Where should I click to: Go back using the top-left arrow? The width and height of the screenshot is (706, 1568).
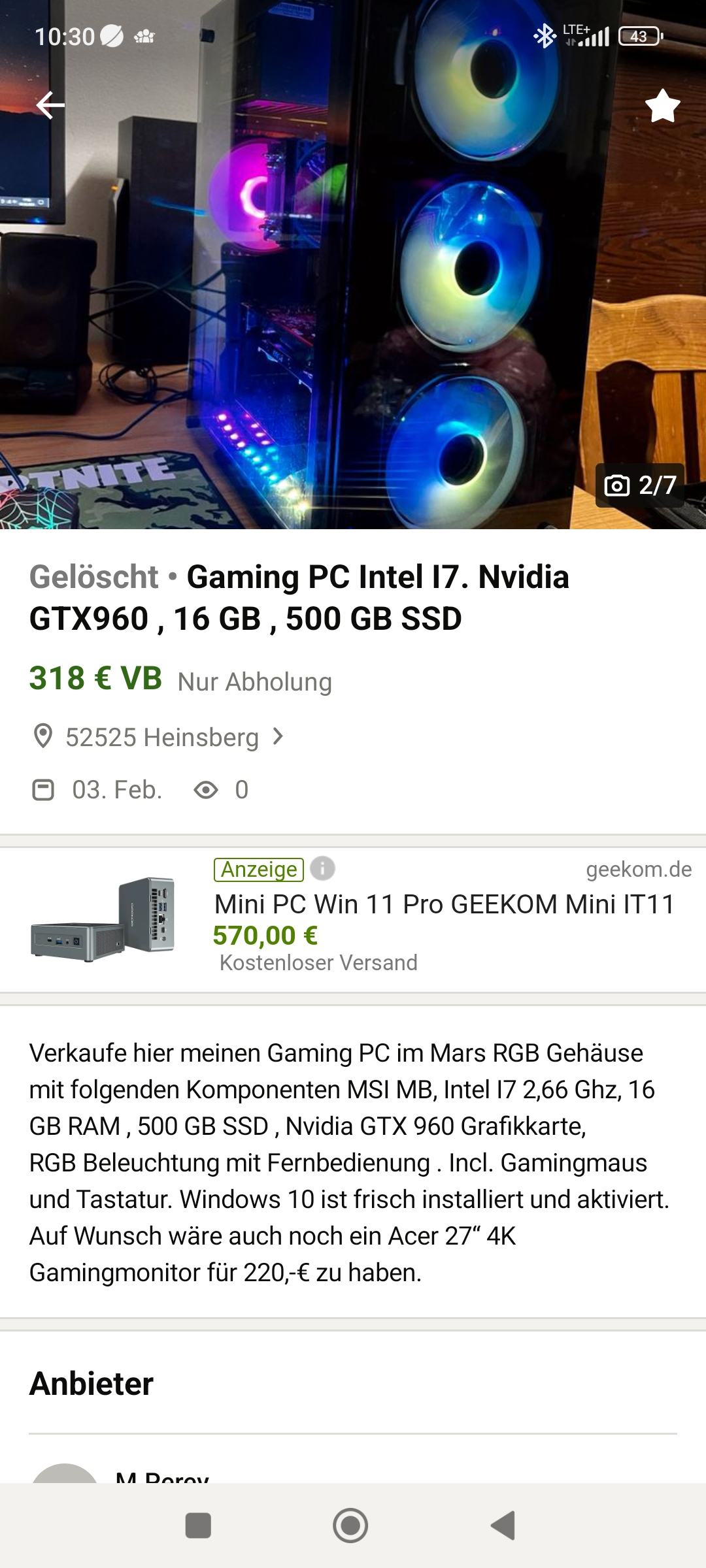pyautogui.click(x=50, y=105)
